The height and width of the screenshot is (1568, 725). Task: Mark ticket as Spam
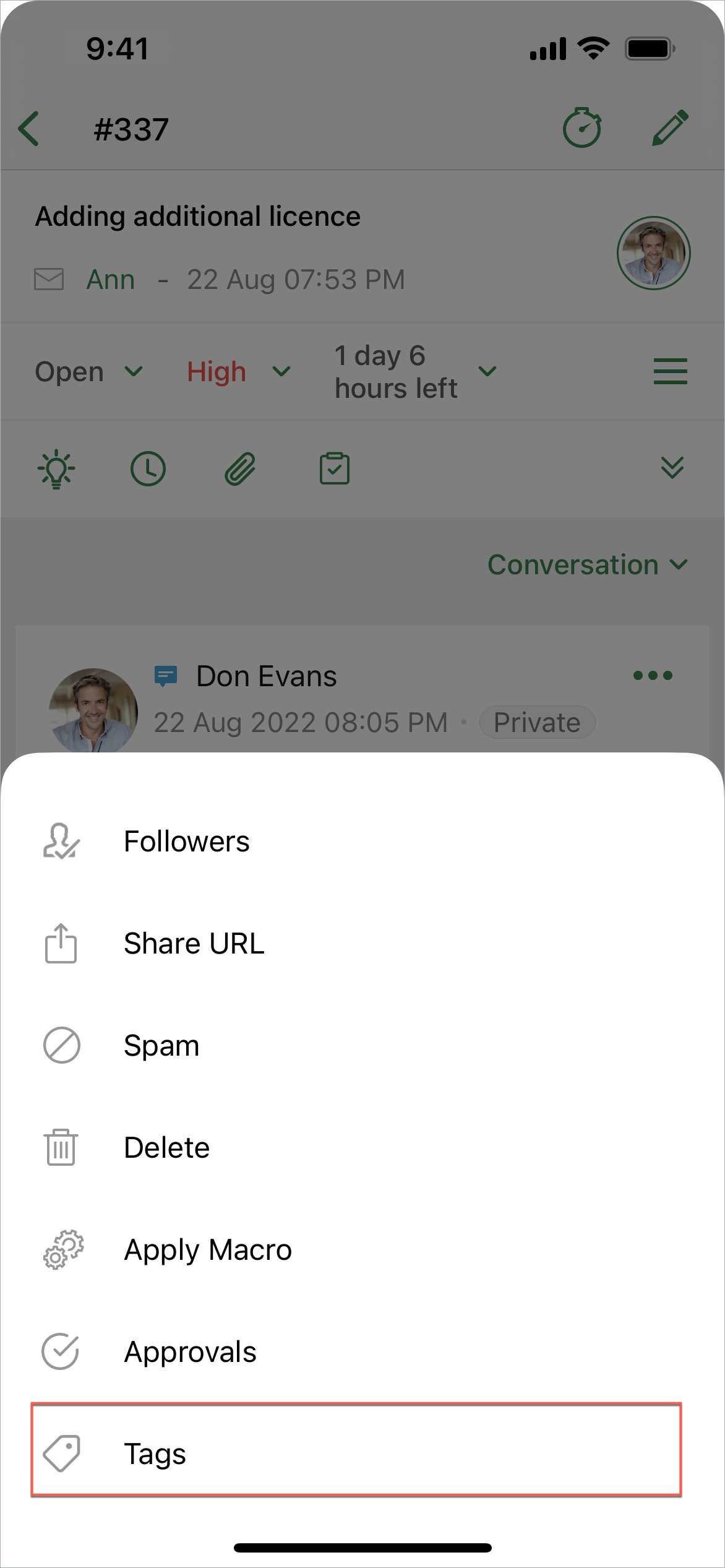pyautogui.click(x=161, y=1046)
